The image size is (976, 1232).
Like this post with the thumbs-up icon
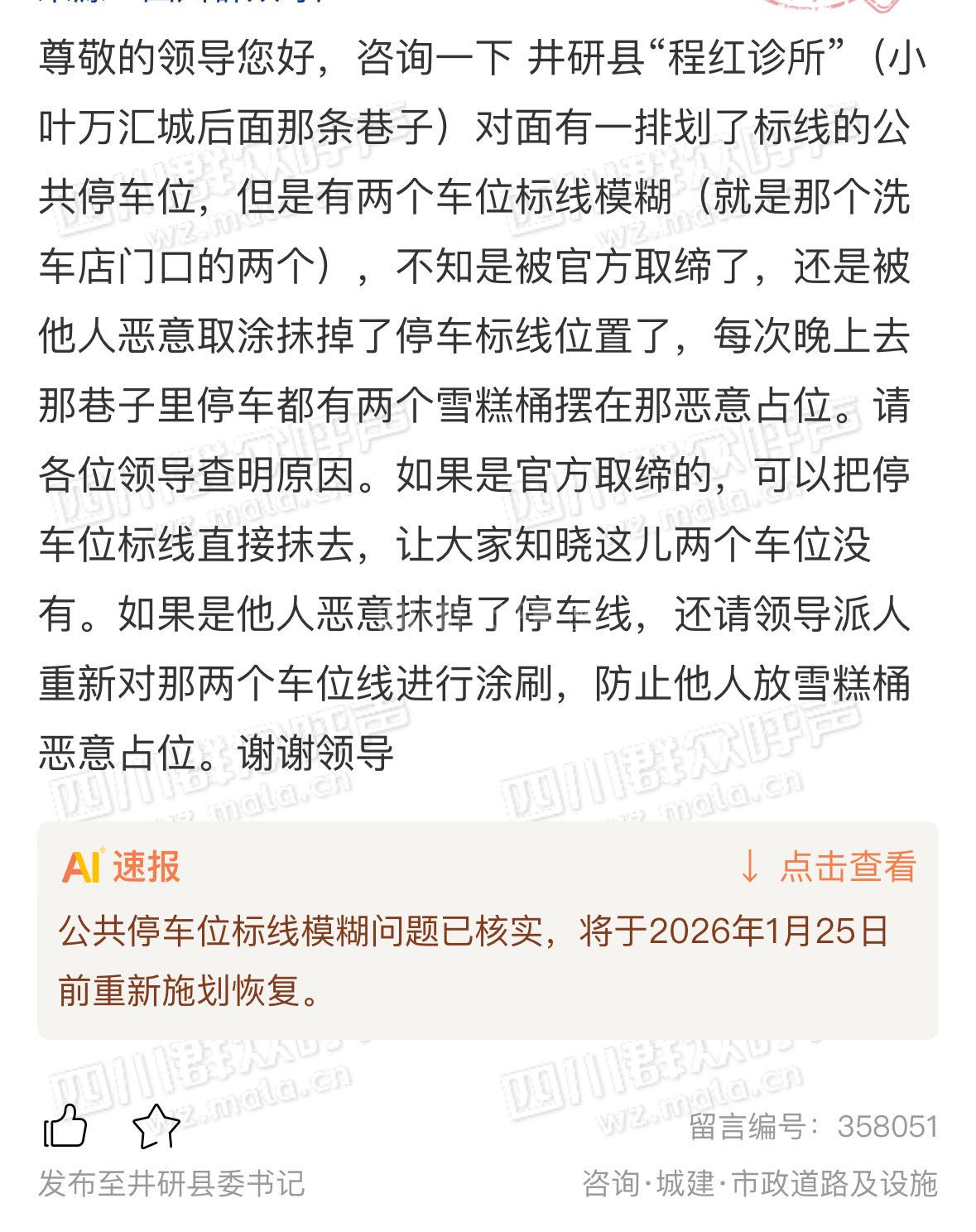click(65, 1126)
